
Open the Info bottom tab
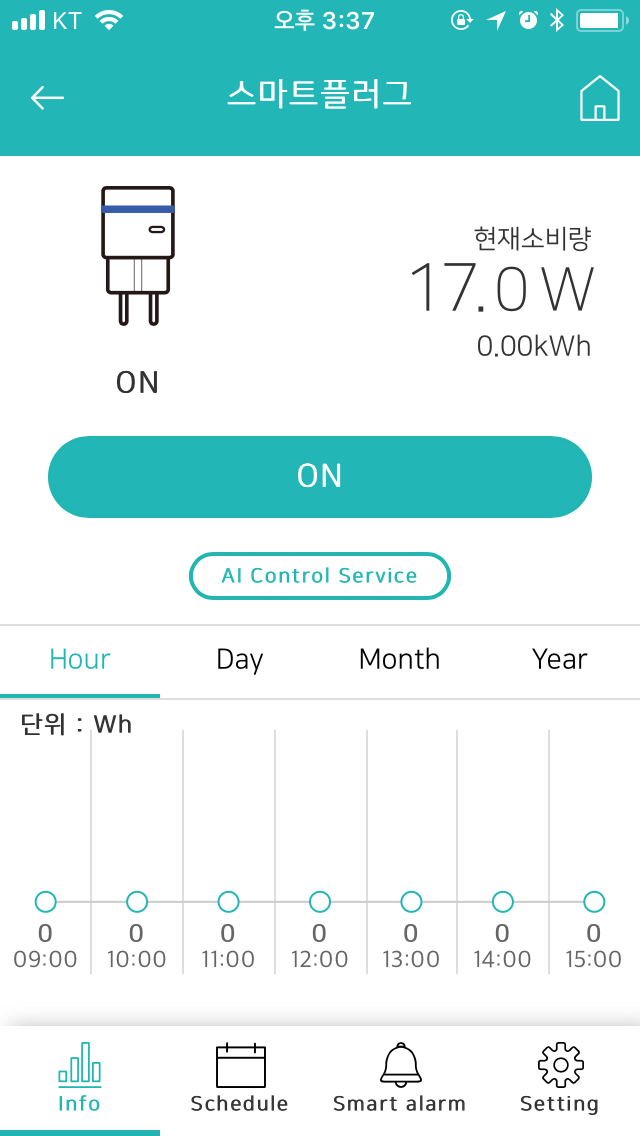(80, 1079)
